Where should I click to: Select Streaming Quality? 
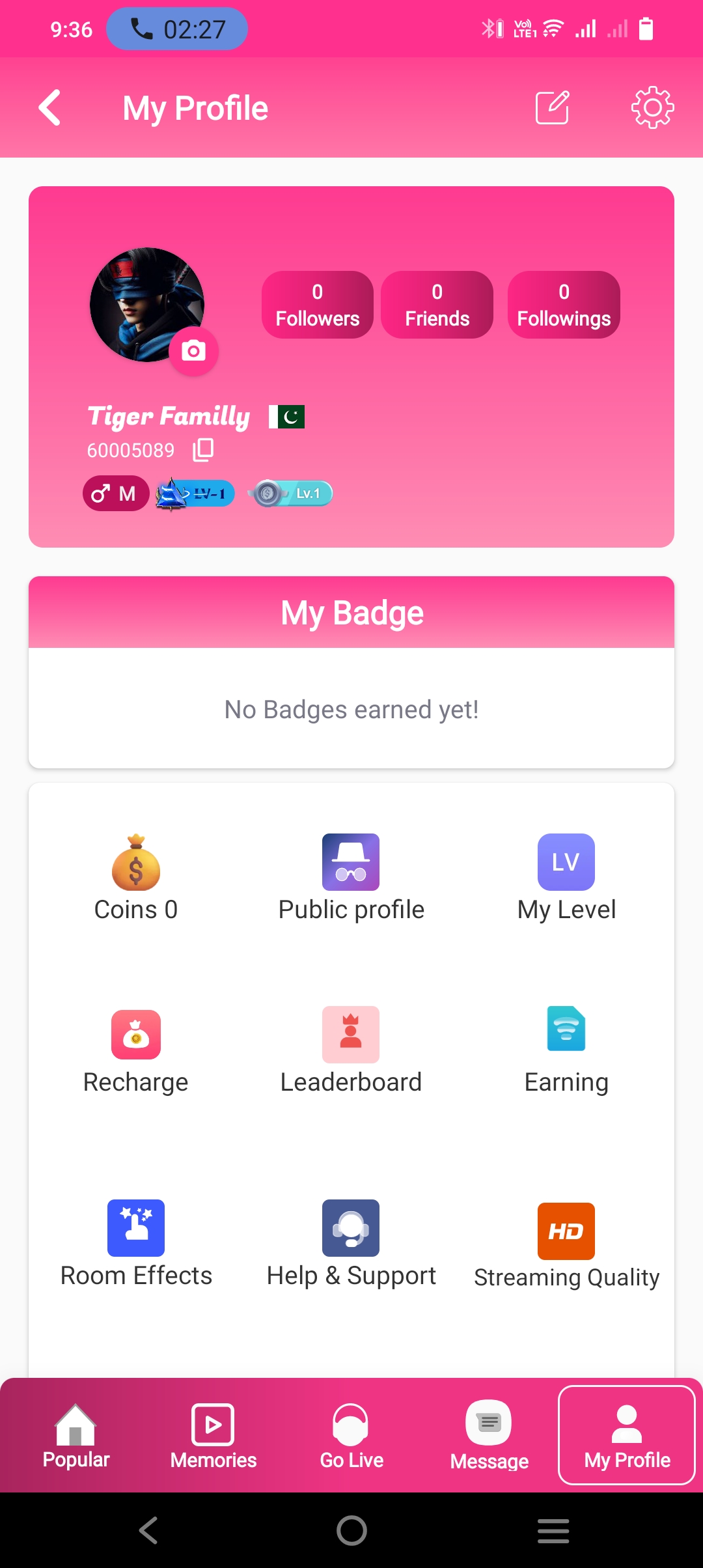coord(566,1245)
